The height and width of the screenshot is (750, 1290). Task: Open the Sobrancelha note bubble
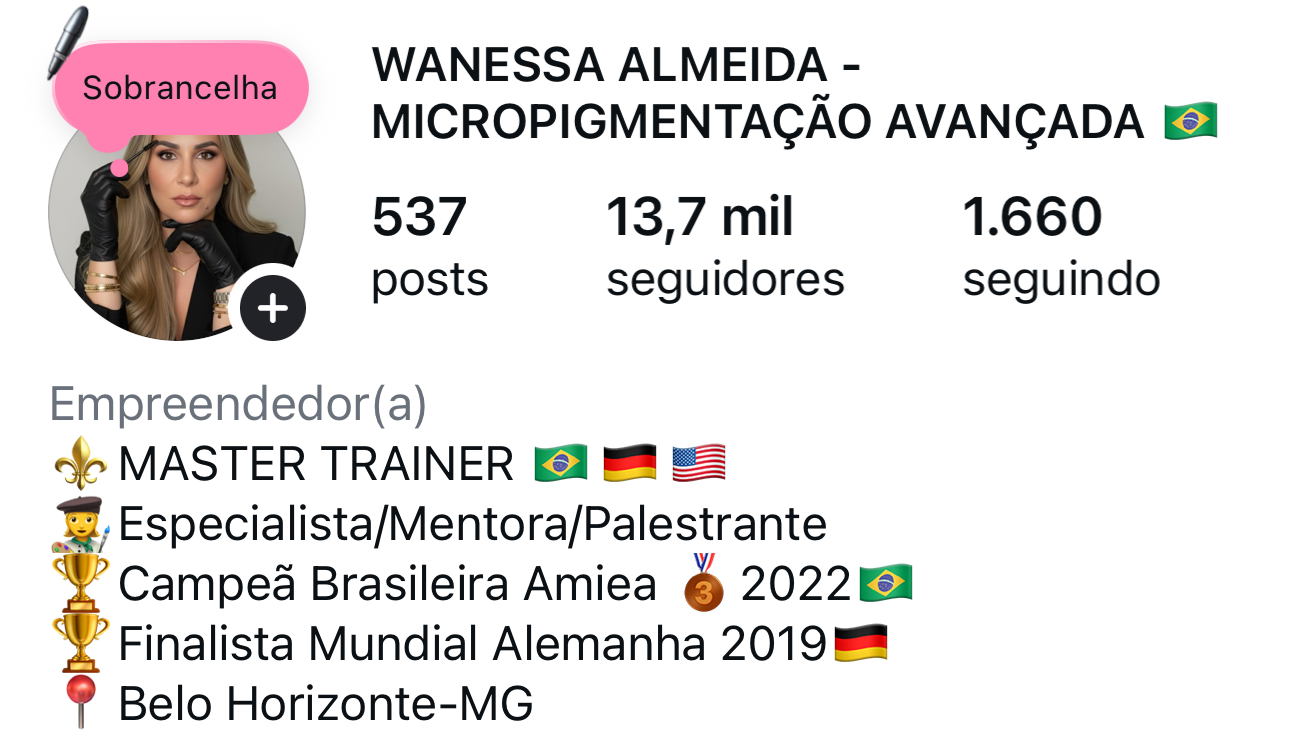point(180,88)
